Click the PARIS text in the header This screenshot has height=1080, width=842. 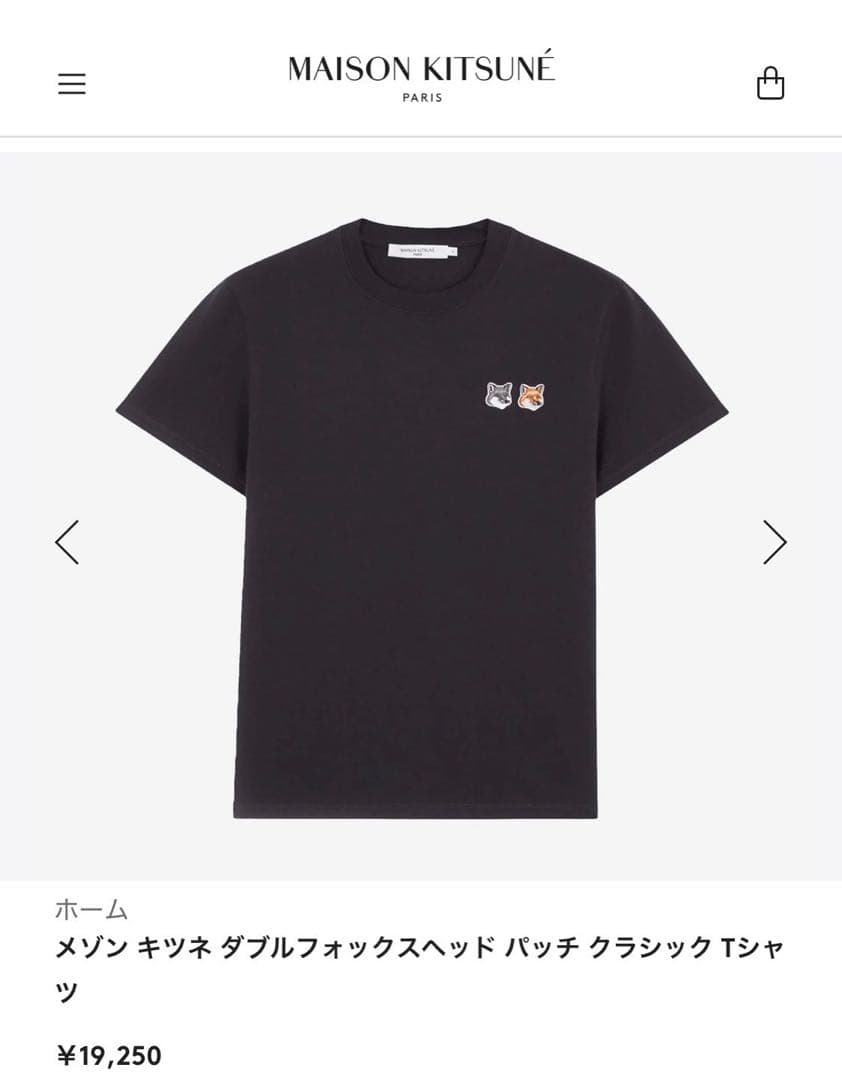tap(422, 98)
